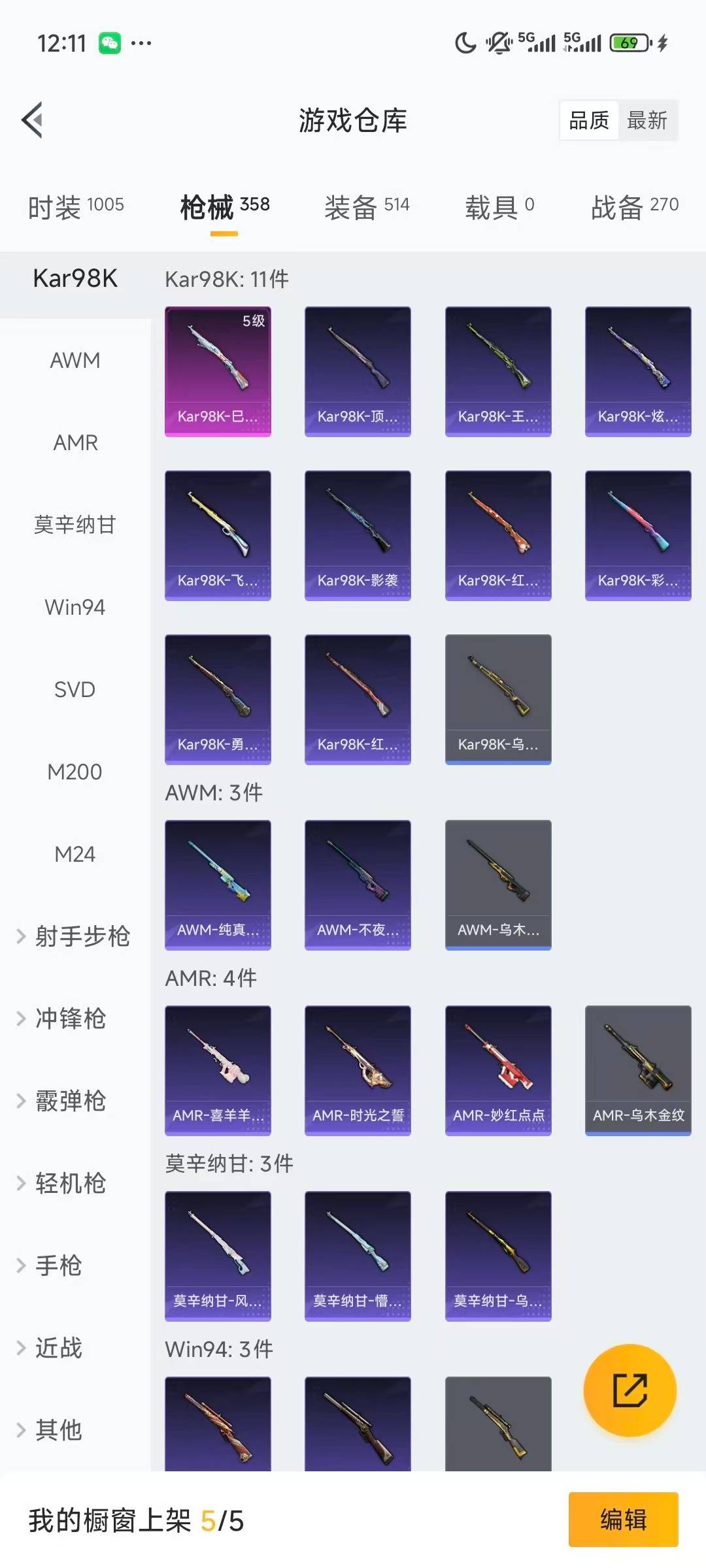The height and width of the screenshot is (1568, 706).
Task: Tap the 编辑 button near 我的橱窗上架
Action: [x=624, y=1520]
